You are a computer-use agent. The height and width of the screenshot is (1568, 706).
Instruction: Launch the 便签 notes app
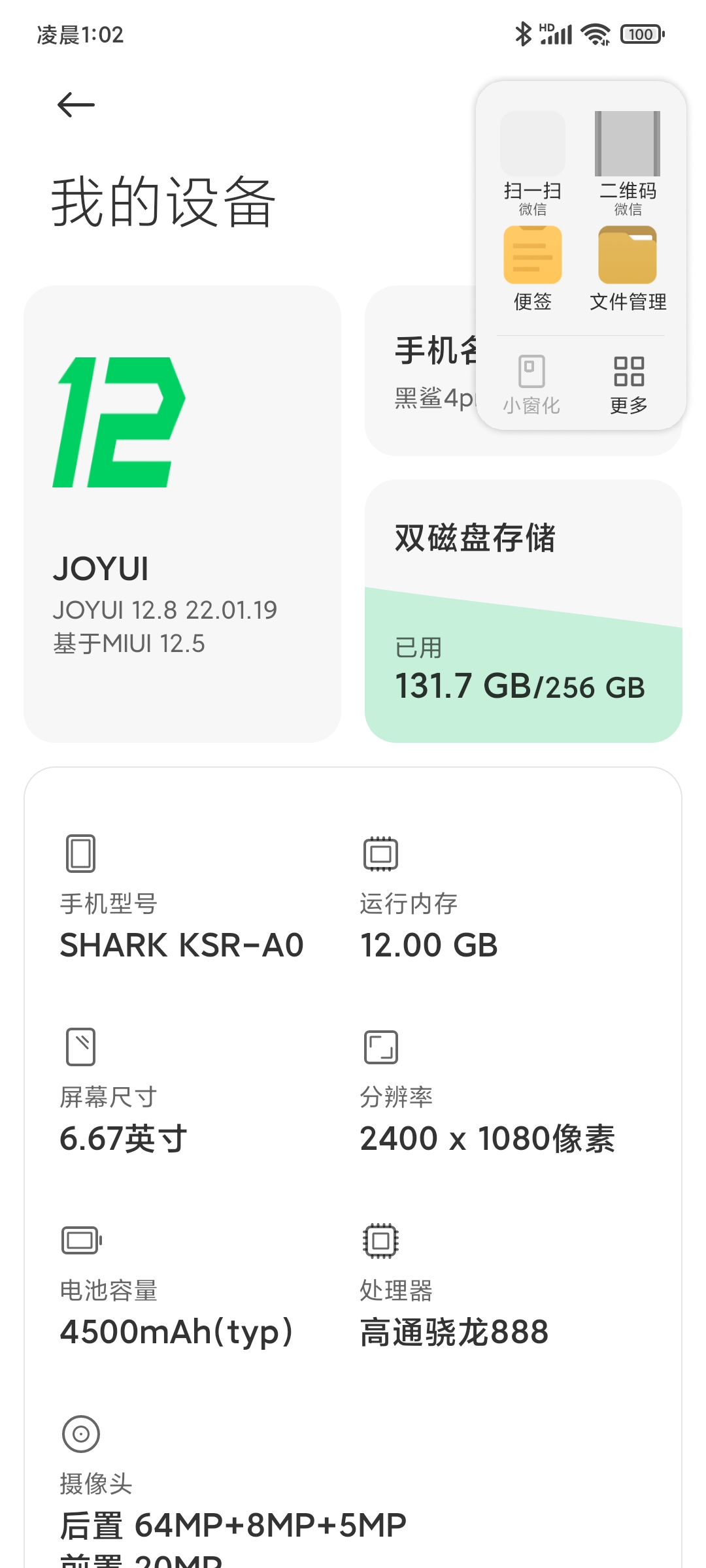[533, 269]
